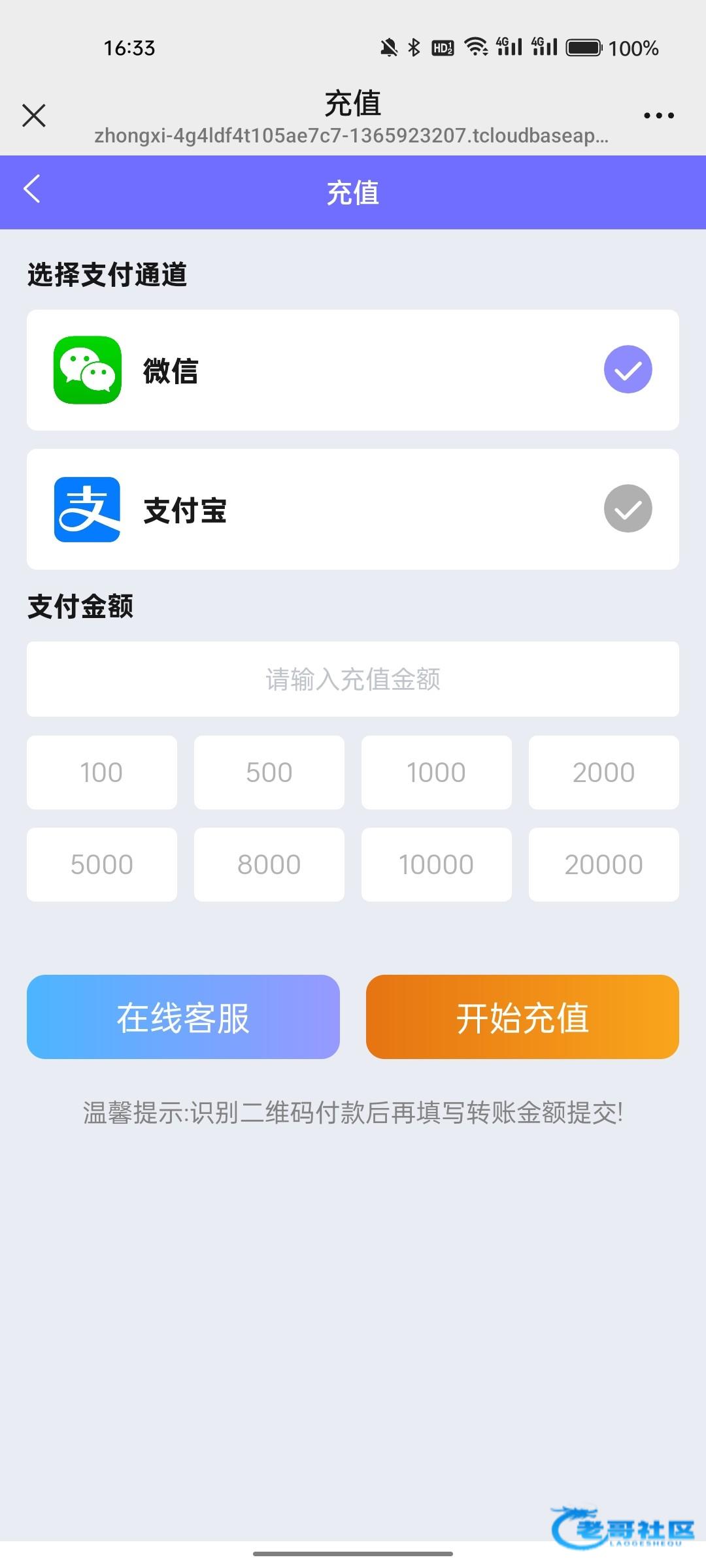Contact 在线客服 online support
The image size is (706, 1568).
tap(183, 1017)
